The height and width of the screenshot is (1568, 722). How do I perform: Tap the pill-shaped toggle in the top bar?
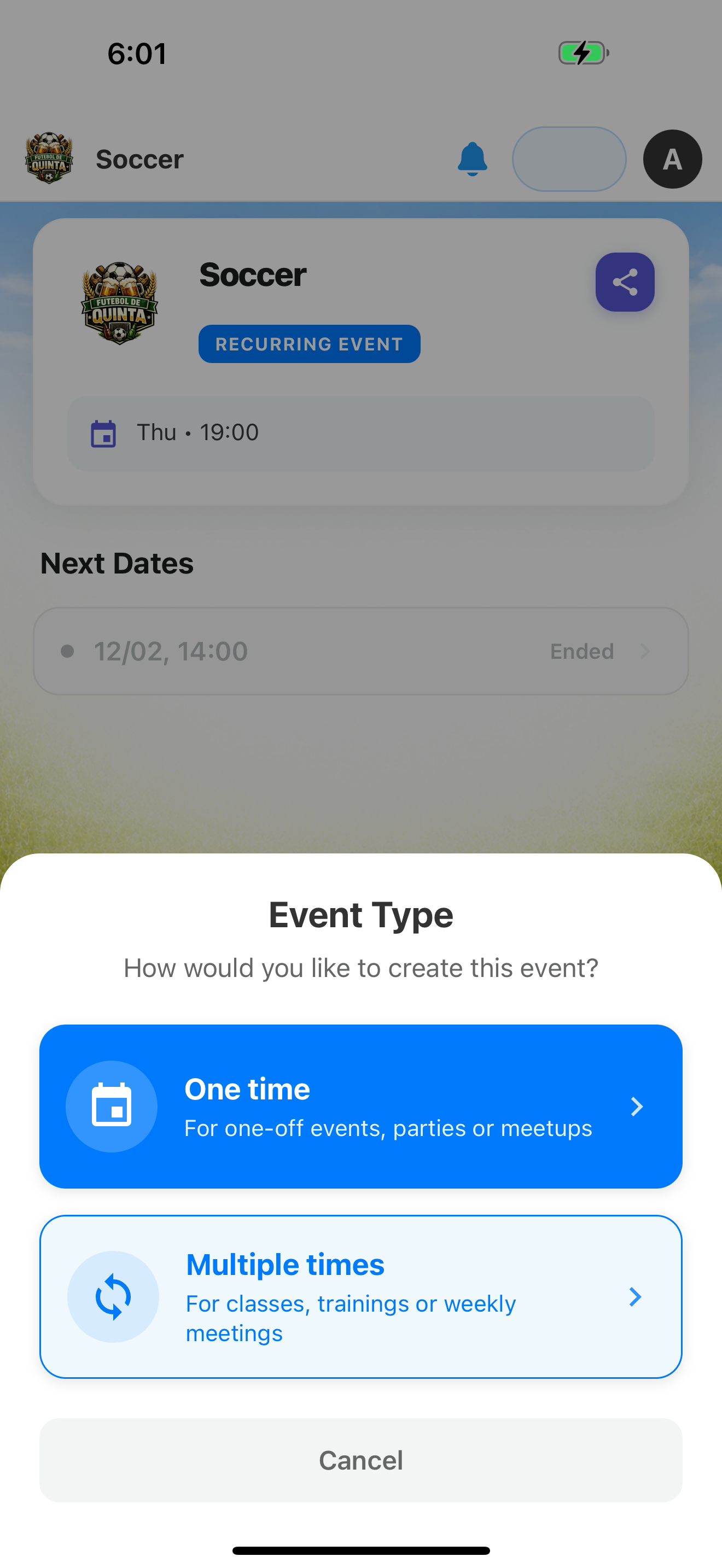pyautogui.click(x=569, y=159)
